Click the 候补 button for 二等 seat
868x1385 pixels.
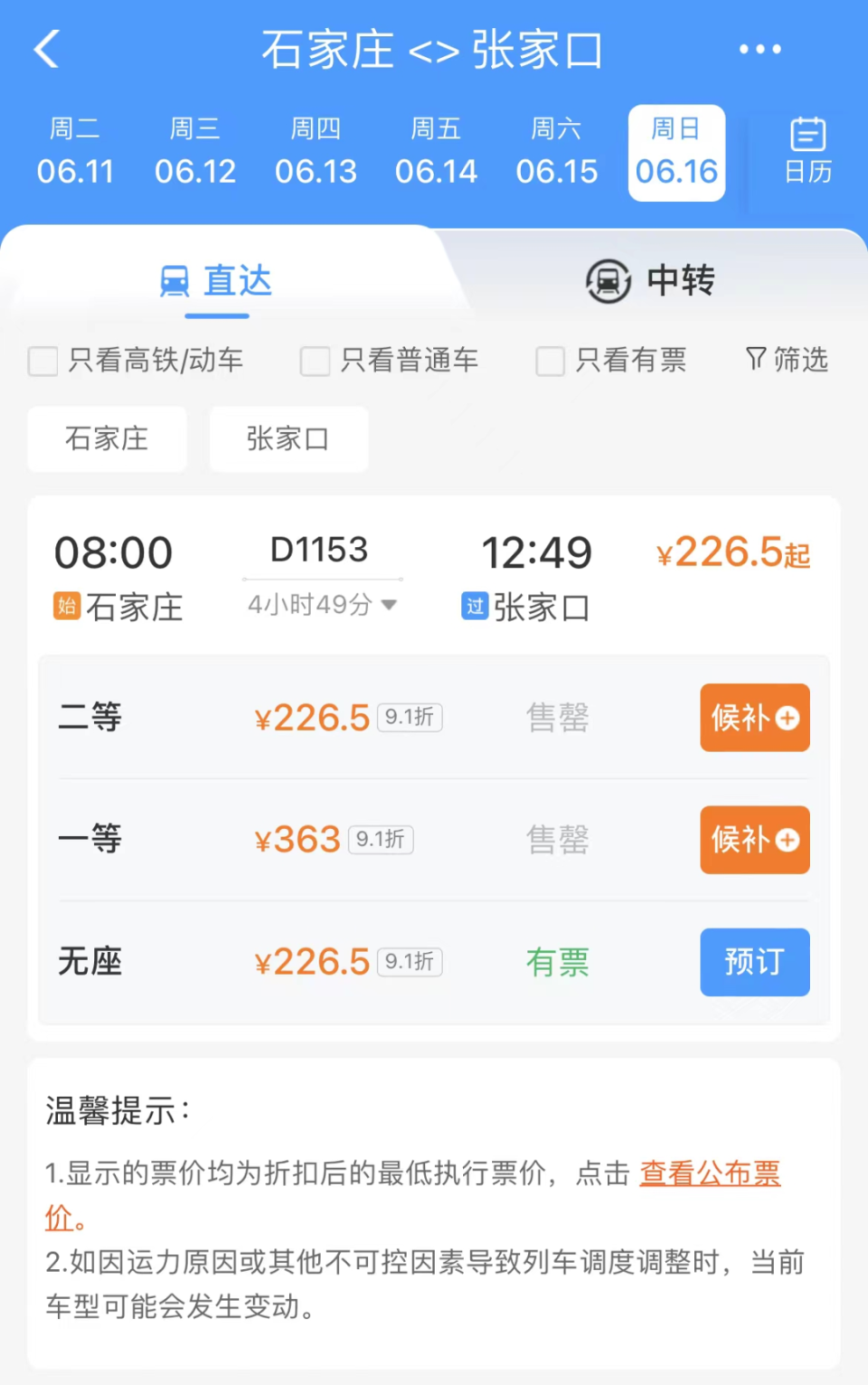[x=754, y=718]
